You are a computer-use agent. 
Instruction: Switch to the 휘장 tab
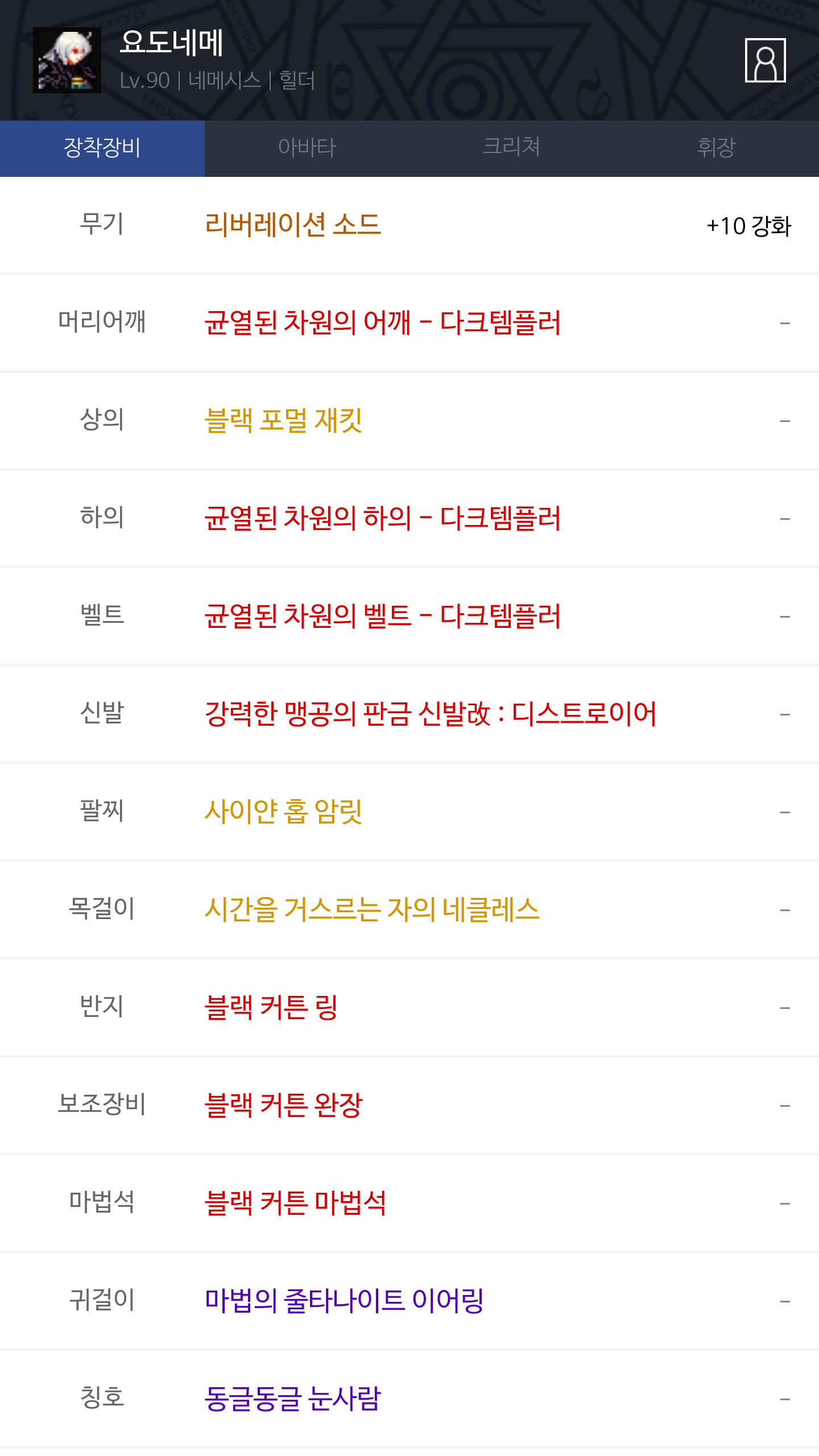click(717, 148)
